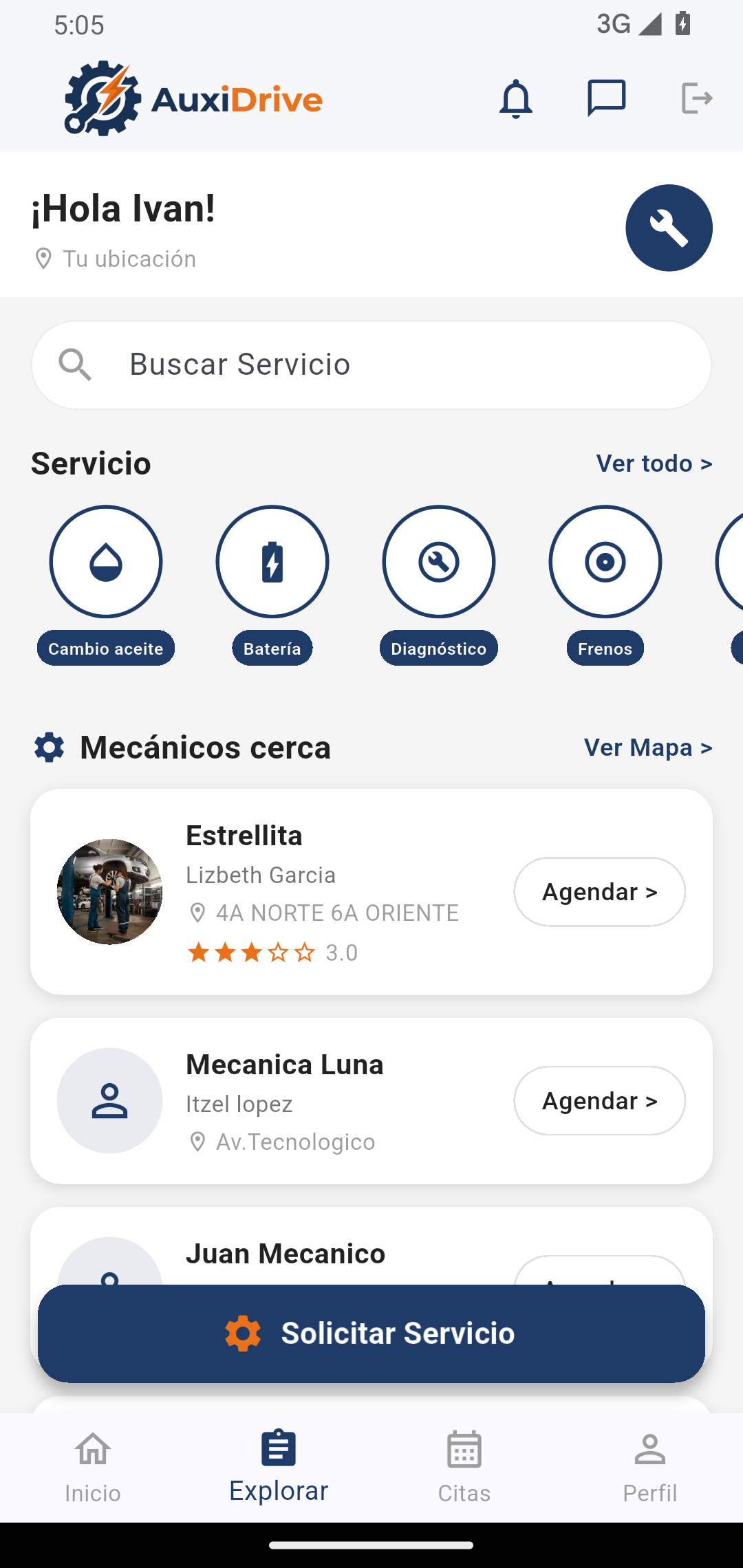Tap the logout icon
Image resolution: width=743 pixels, height=1568 pixels.
(696, 98)
